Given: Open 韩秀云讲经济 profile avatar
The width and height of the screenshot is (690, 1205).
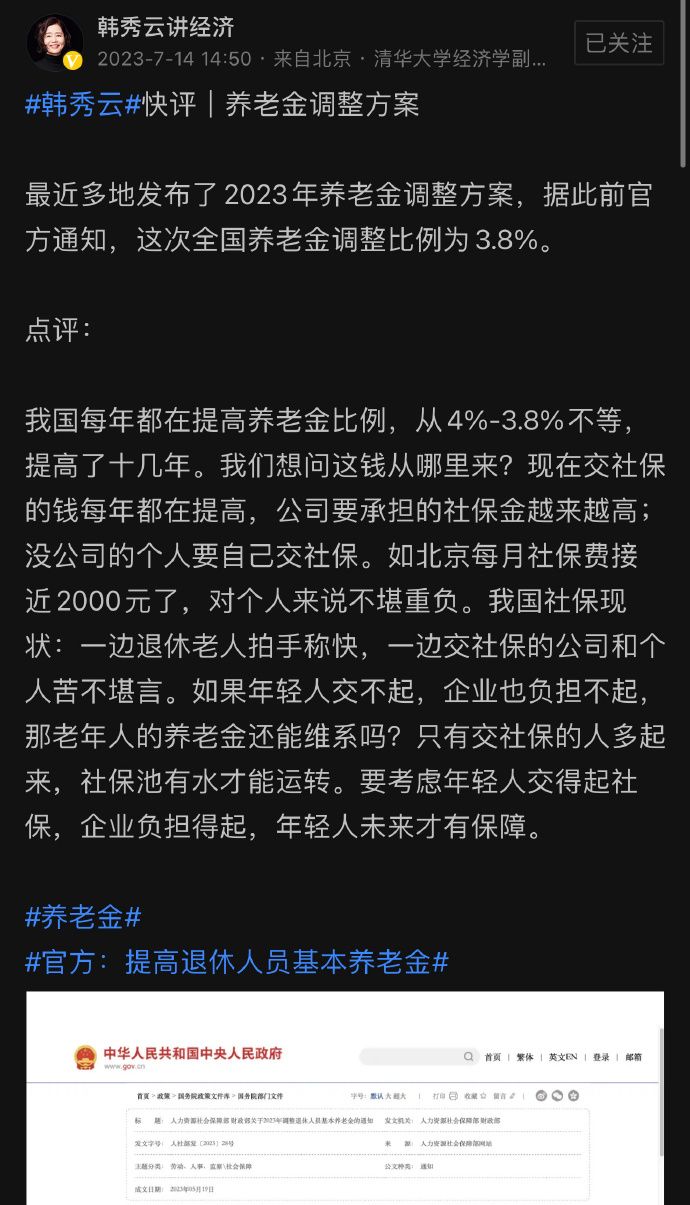Looking at the screenshot, I should click(x=55, y=43).
